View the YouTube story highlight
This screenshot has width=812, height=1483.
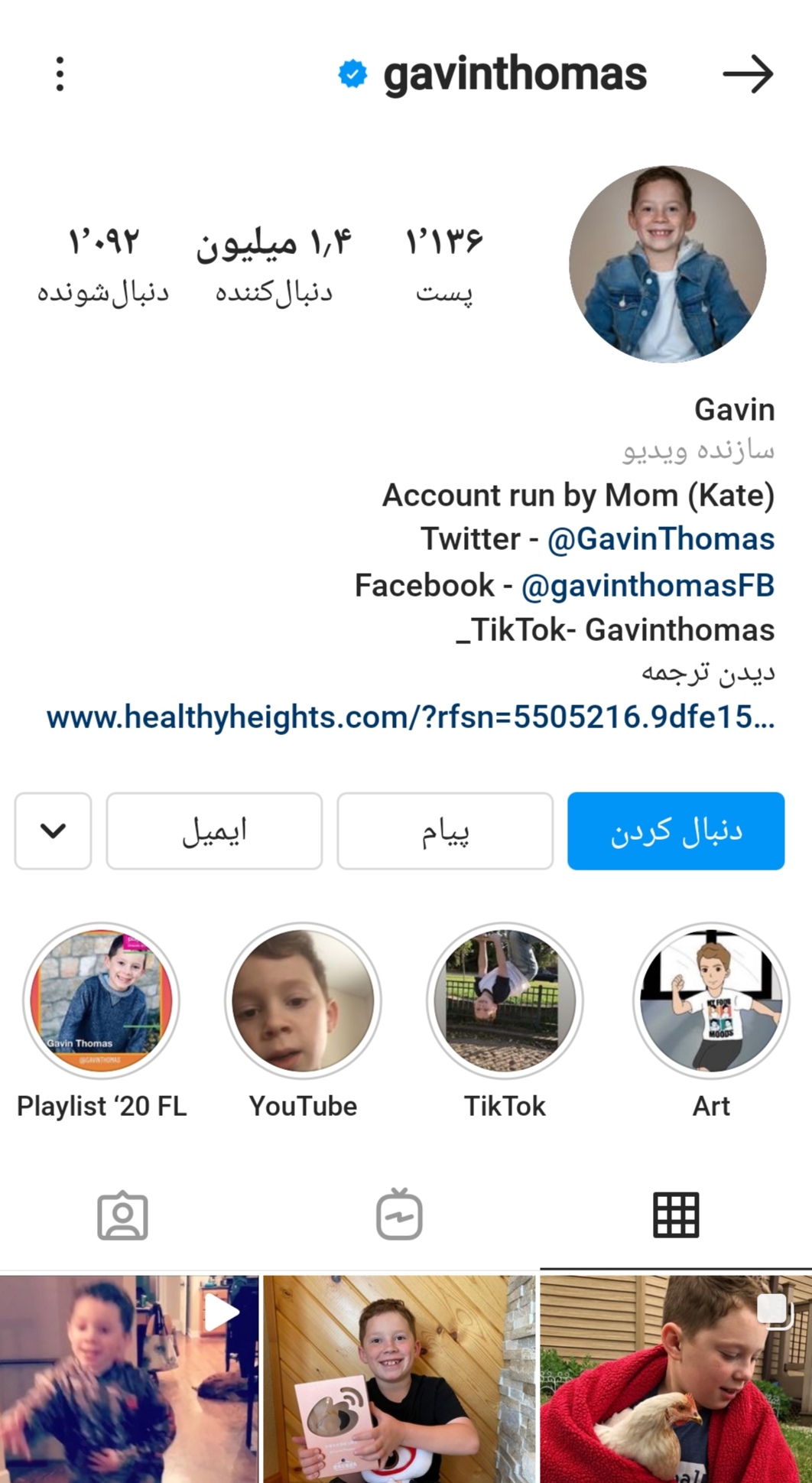(x=303, y=1000)
